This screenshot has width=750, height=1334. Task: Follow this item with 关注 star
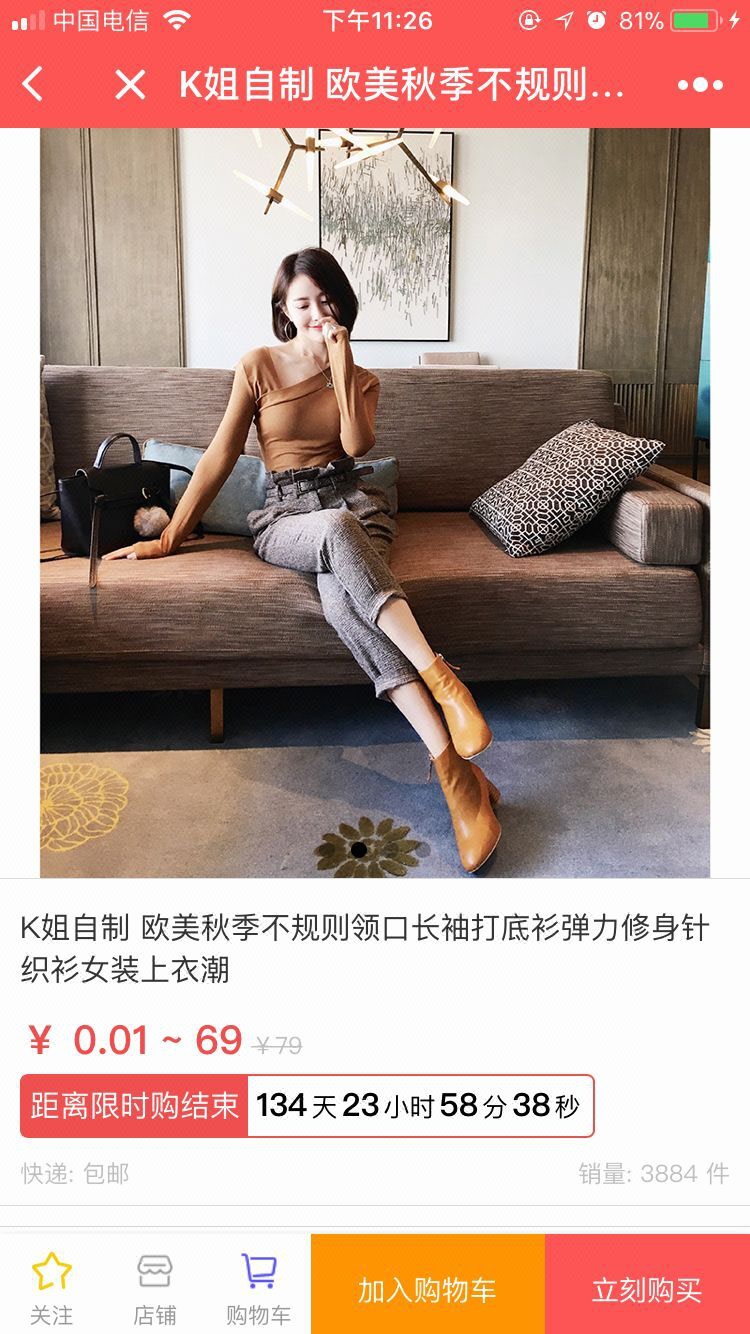tap(51, 1284)
